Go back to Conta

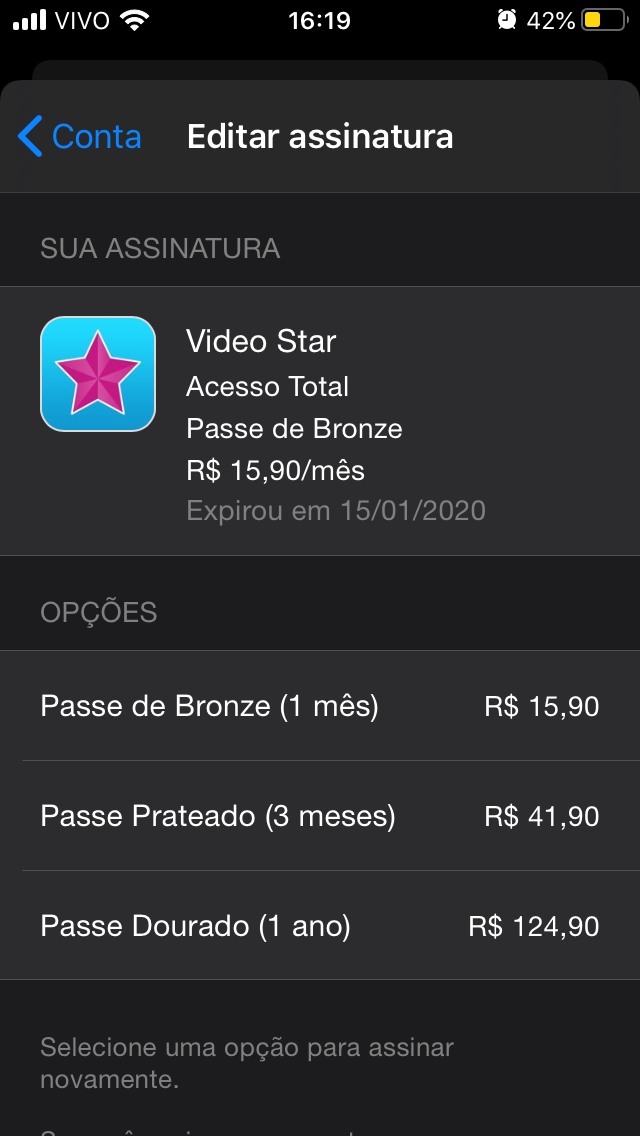pyautogui.click(x=80, y=136)
